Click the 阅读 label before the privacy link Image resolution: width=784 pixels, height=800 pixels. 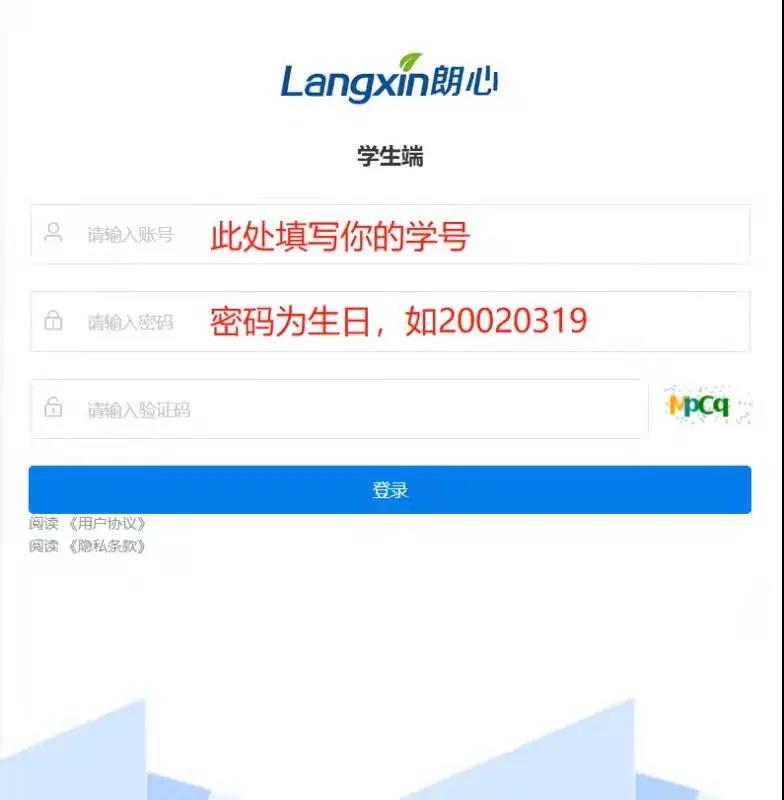[x=42, y=546]
